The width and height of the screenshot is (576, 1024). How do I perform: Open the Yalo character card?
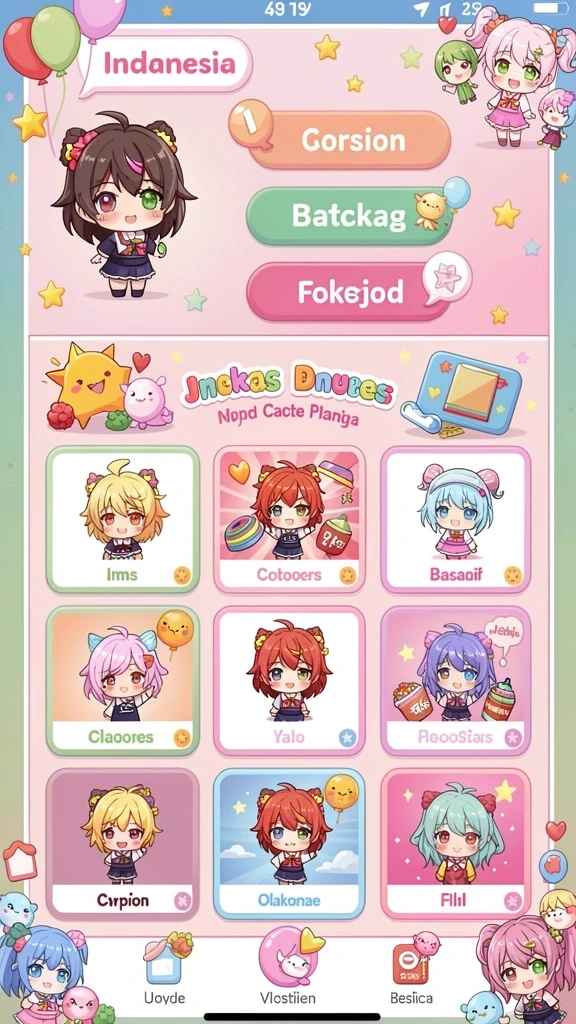289,680
